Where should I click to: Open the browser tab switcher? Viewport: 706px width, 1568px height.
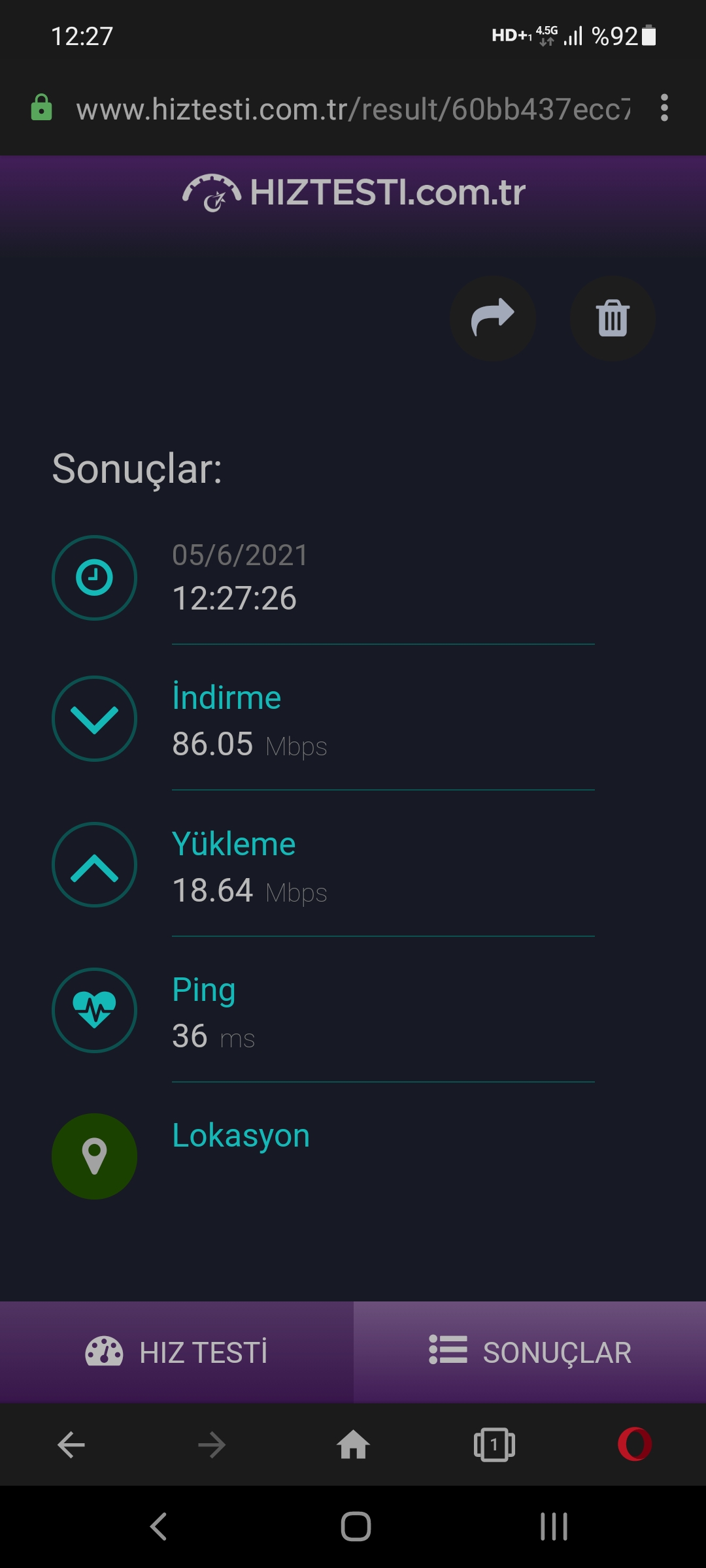point(494,1445)
